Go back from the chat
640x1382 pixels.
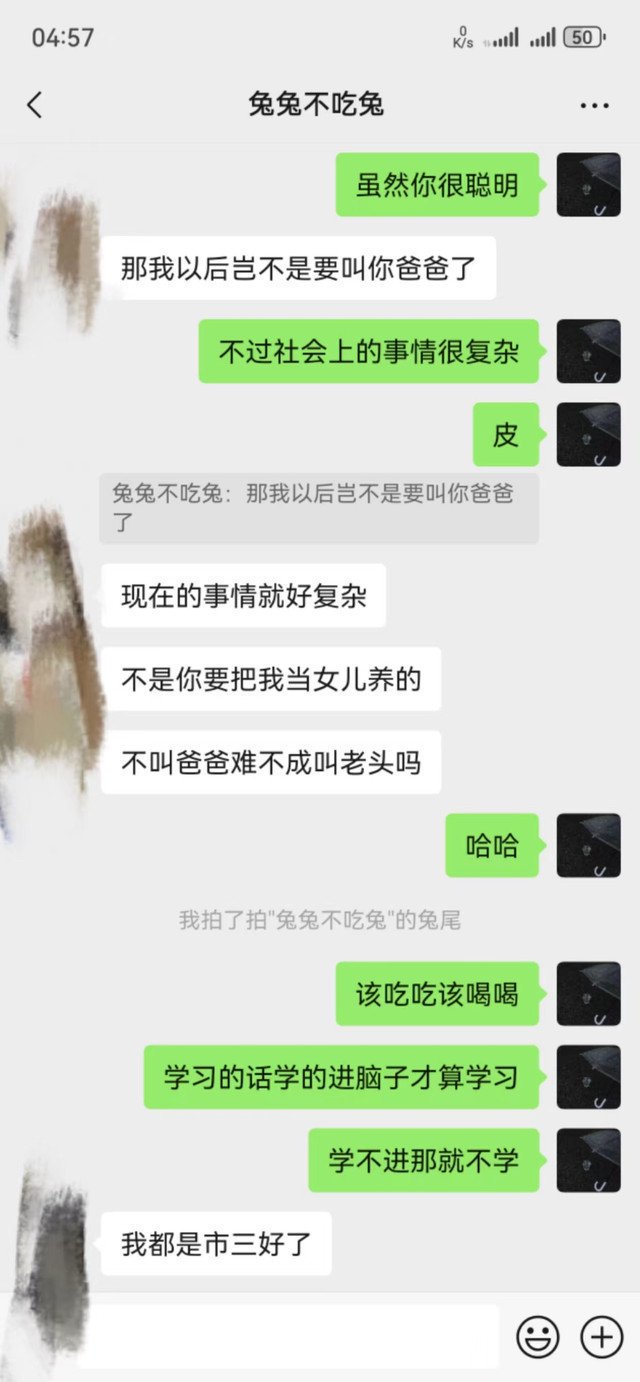(35, 105)
